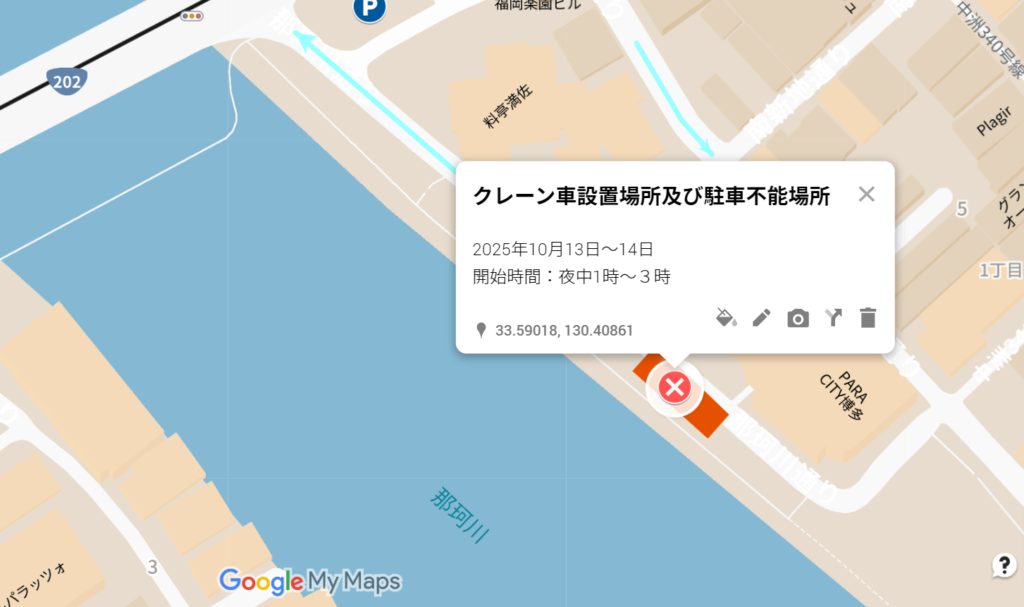
Task: Edit the marker with the pencil icon
Action: tap(762, 318)
